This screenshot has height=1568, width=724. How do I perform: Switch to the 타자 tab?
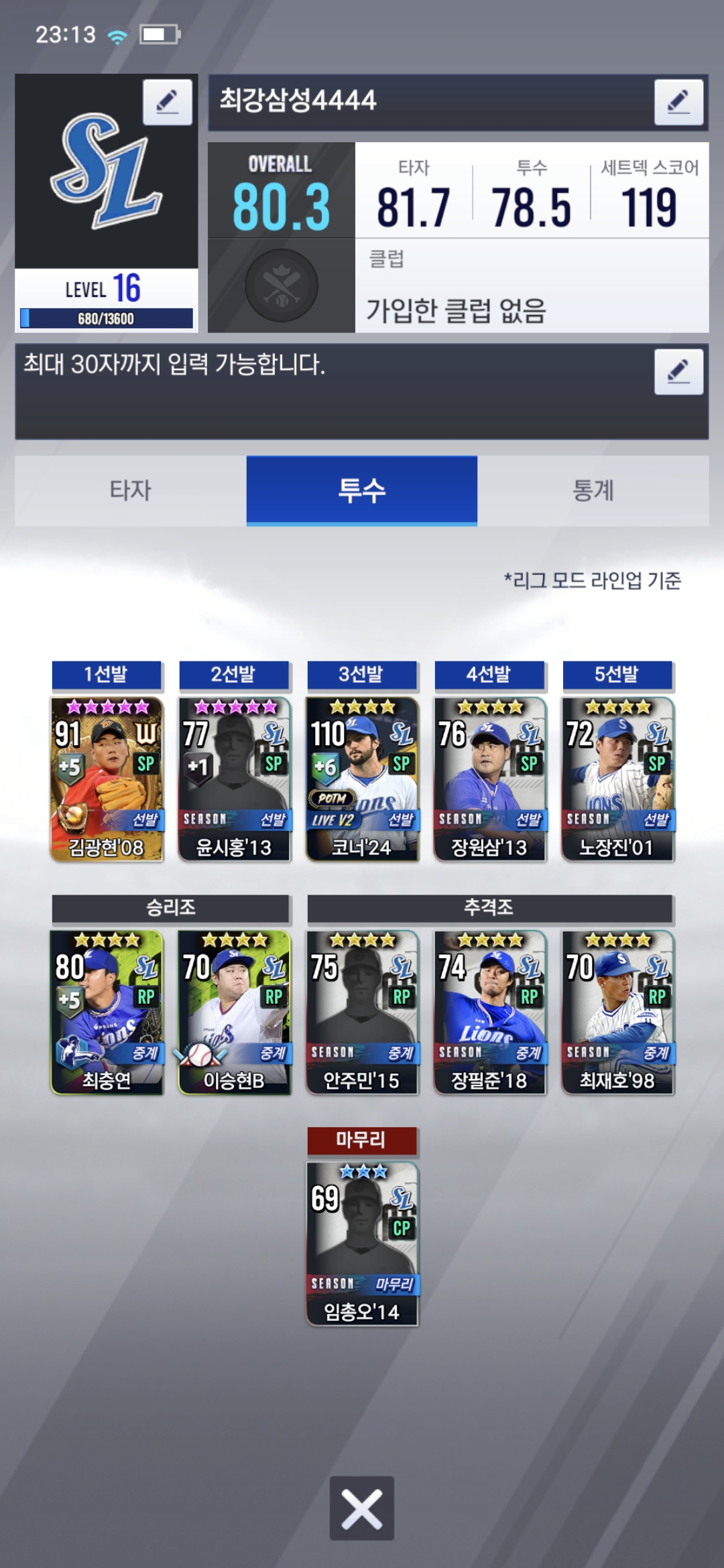tap(131, 491)
